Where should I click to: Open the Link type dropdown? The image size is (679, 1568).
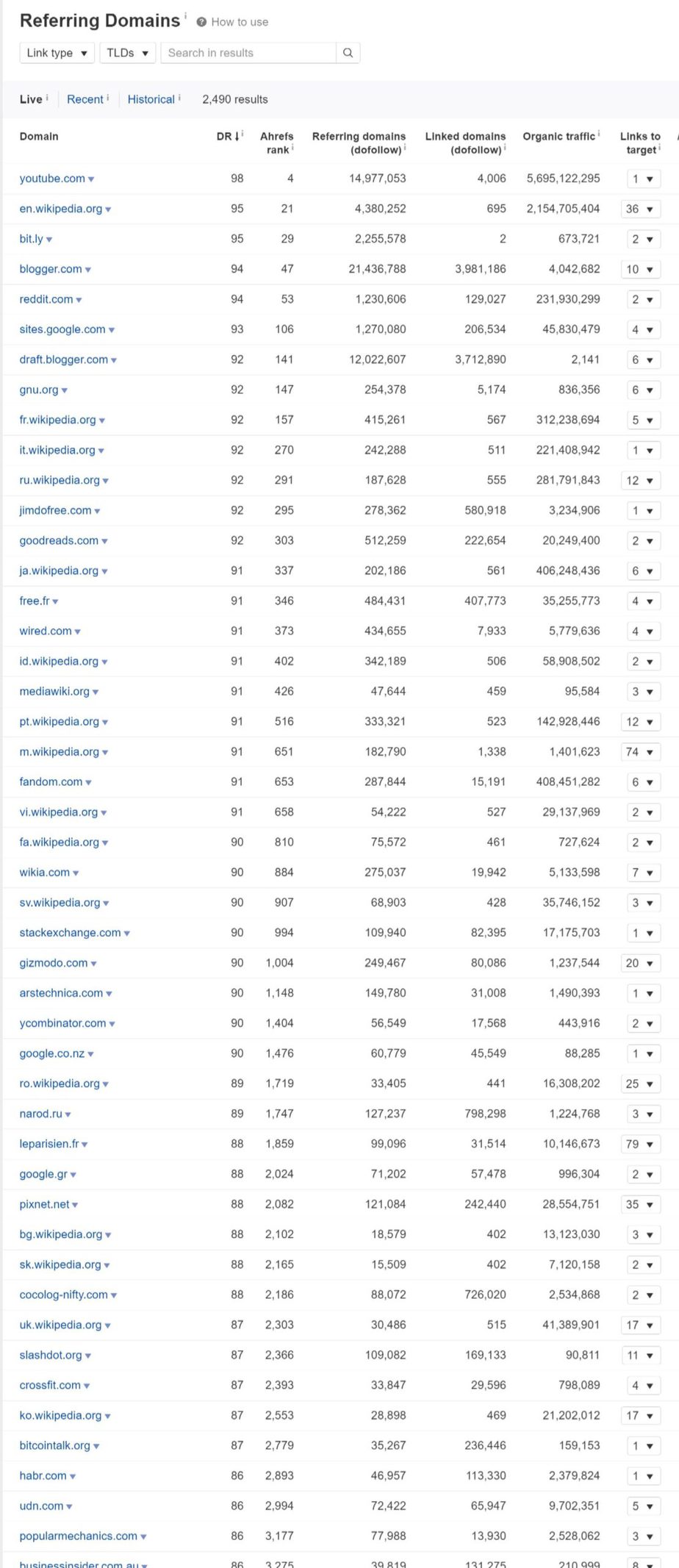(x=57, y=53)
